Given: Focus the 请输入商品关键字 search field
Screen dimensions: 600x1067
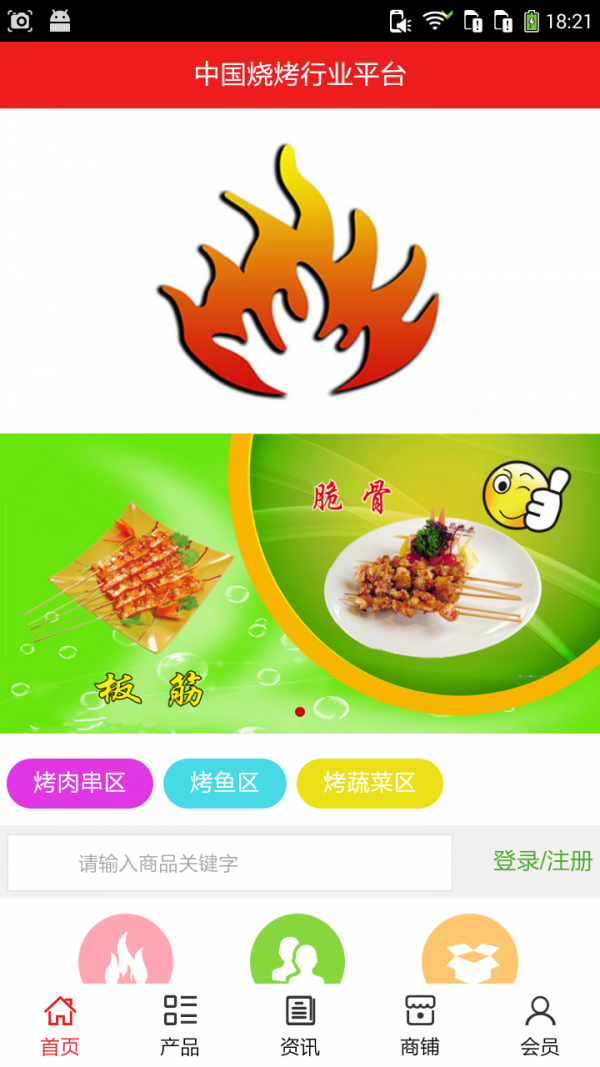Looking at the screenshot, I should point(230,862).
